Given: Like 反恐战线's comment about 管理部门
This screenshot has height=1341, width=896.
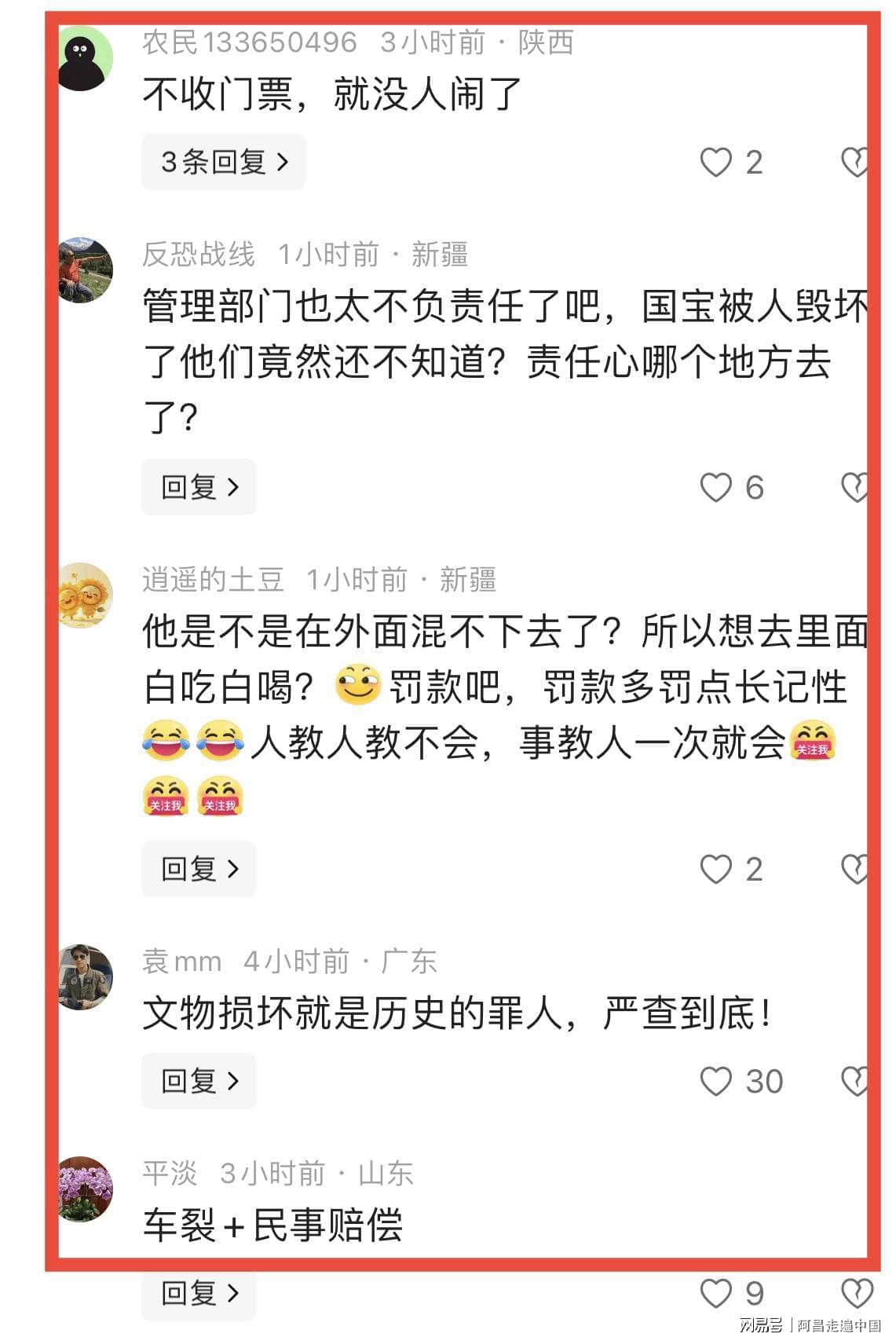Looking at the screenshot, I should click(x=715, y=488).
